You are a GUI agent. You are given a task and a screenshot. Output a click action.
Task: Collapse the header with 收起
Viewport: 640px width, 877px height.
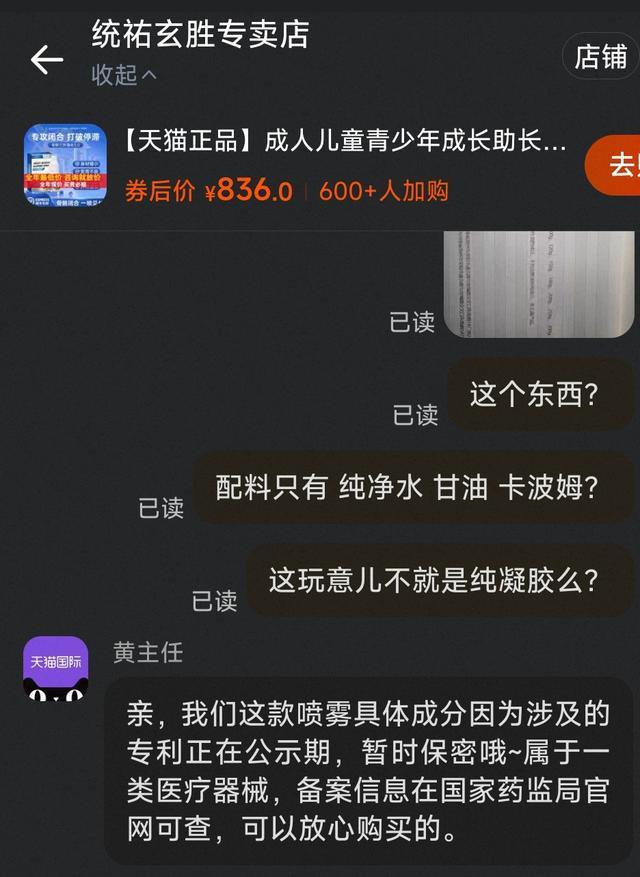pyautogui.click(x=124, y=75)
